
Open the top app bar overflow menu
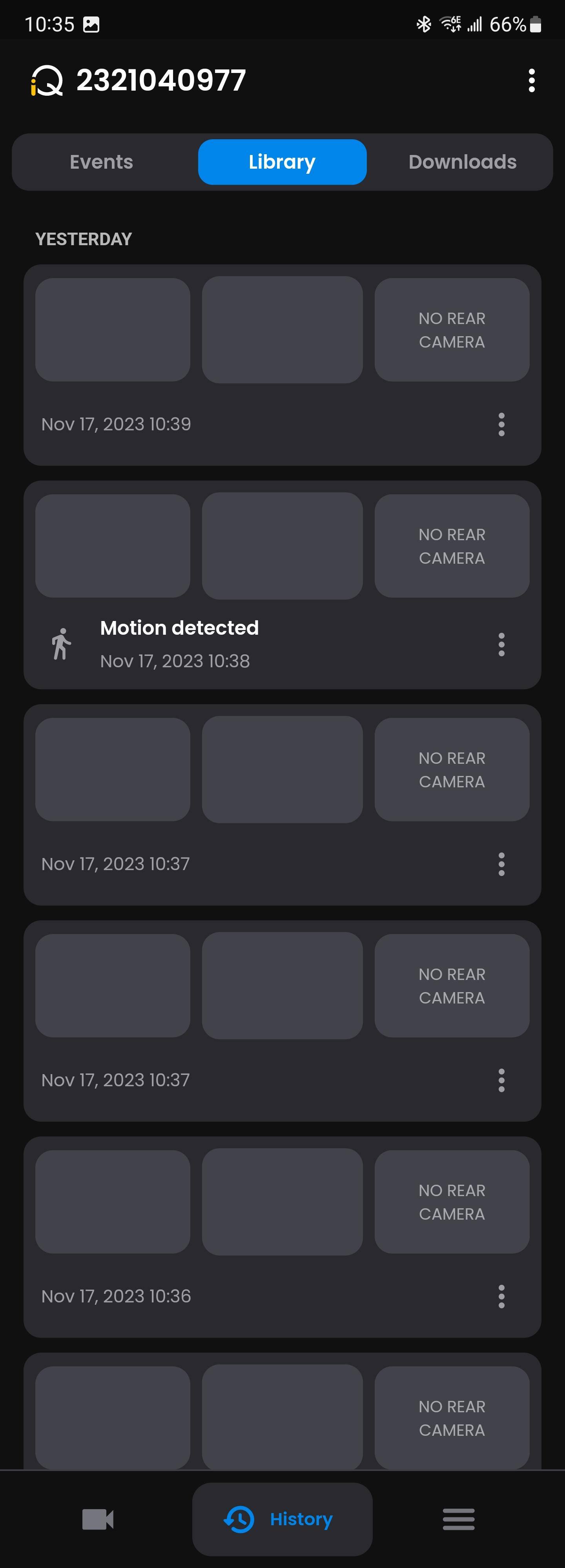point(532,80)
